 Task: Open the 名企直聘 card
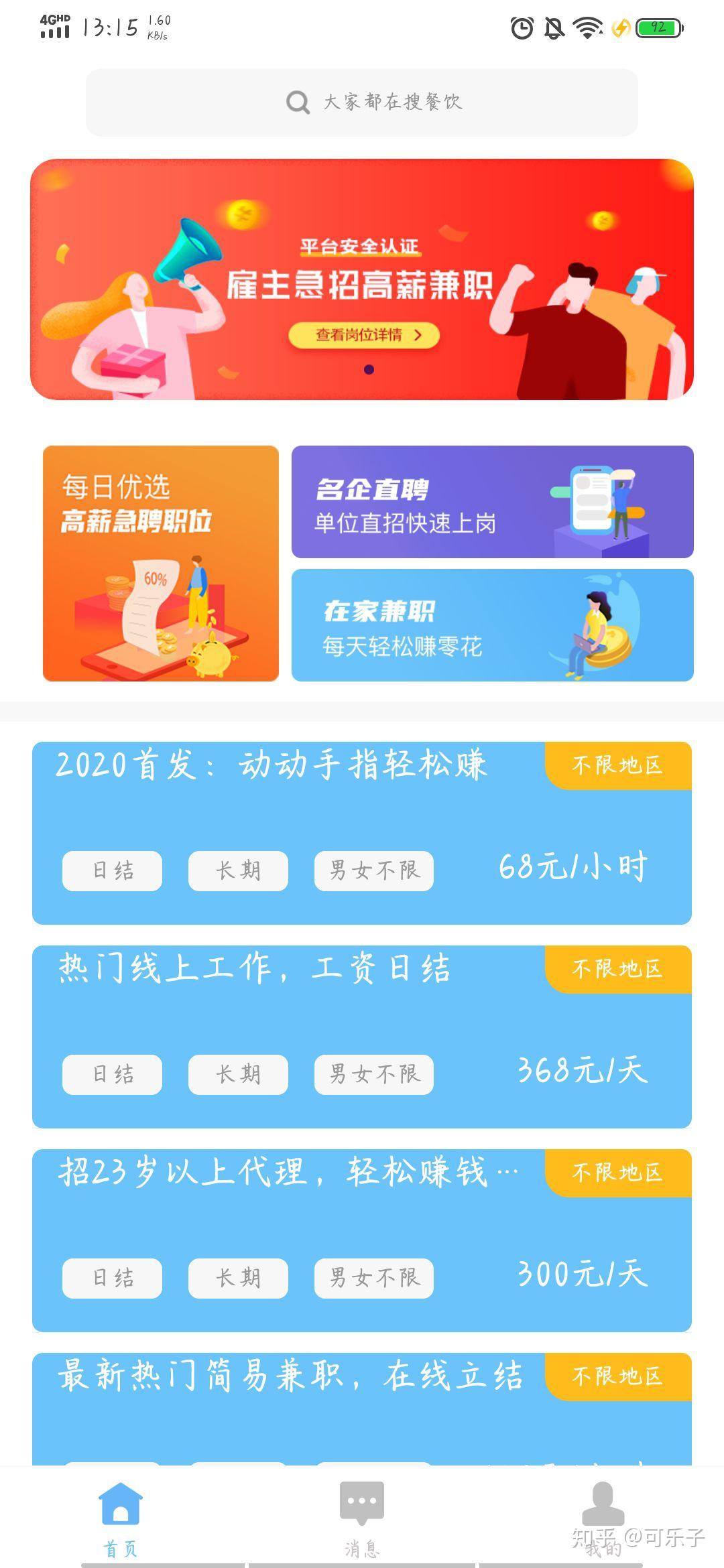click(x=492, y=501)
